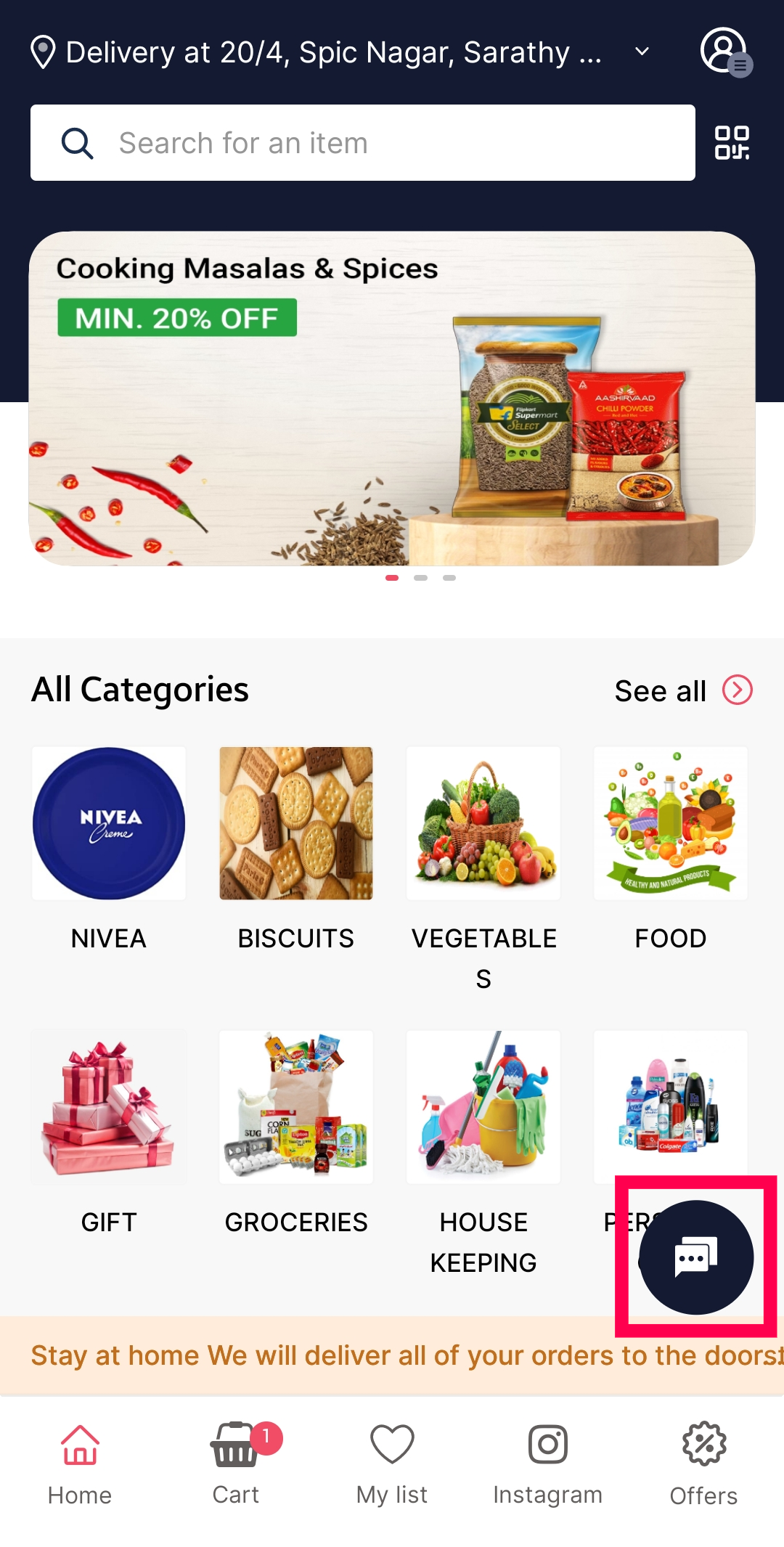Browse the BISCUITS category
The image size is (784, 1547).
coord(296,824)
